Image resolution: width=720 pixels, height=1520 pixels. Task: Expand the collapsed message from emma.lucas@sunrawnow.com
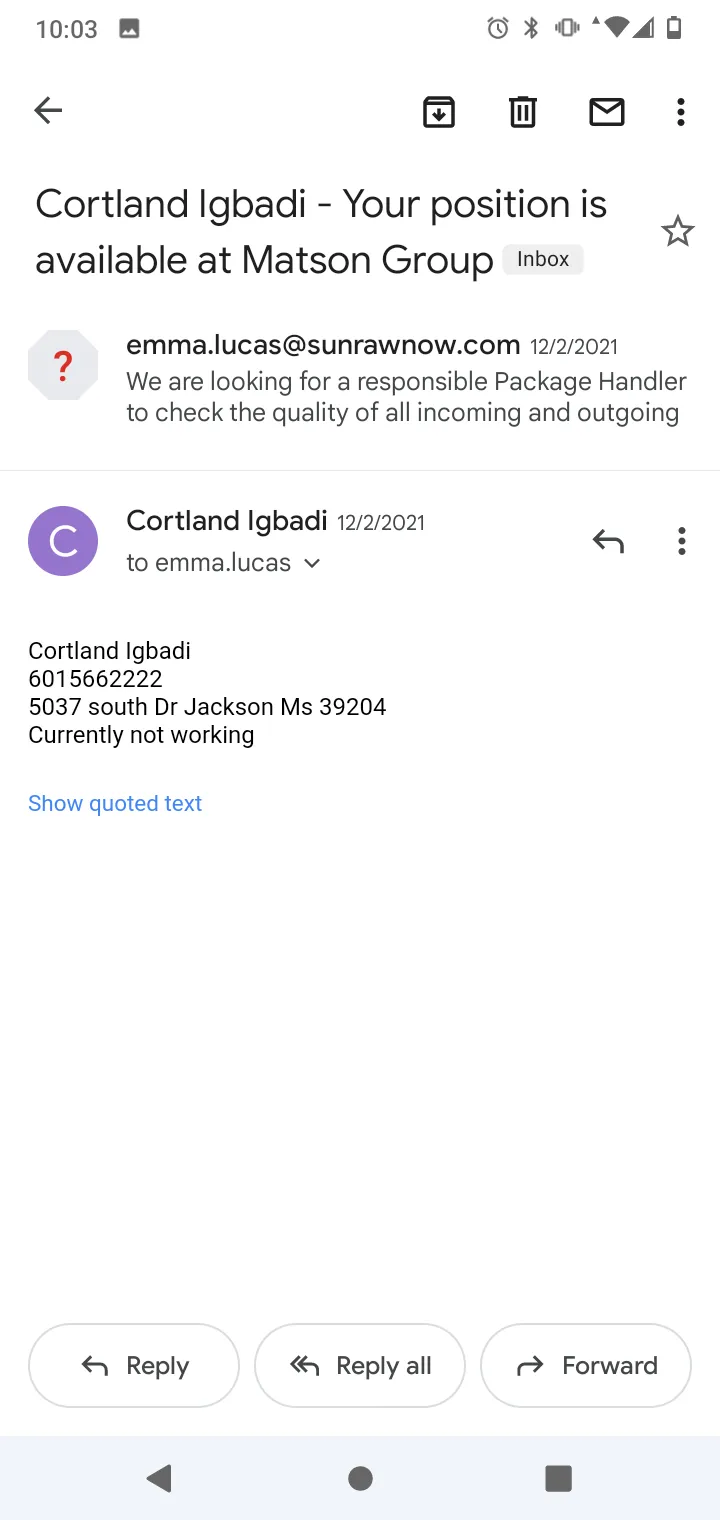[x=360, y=380]
